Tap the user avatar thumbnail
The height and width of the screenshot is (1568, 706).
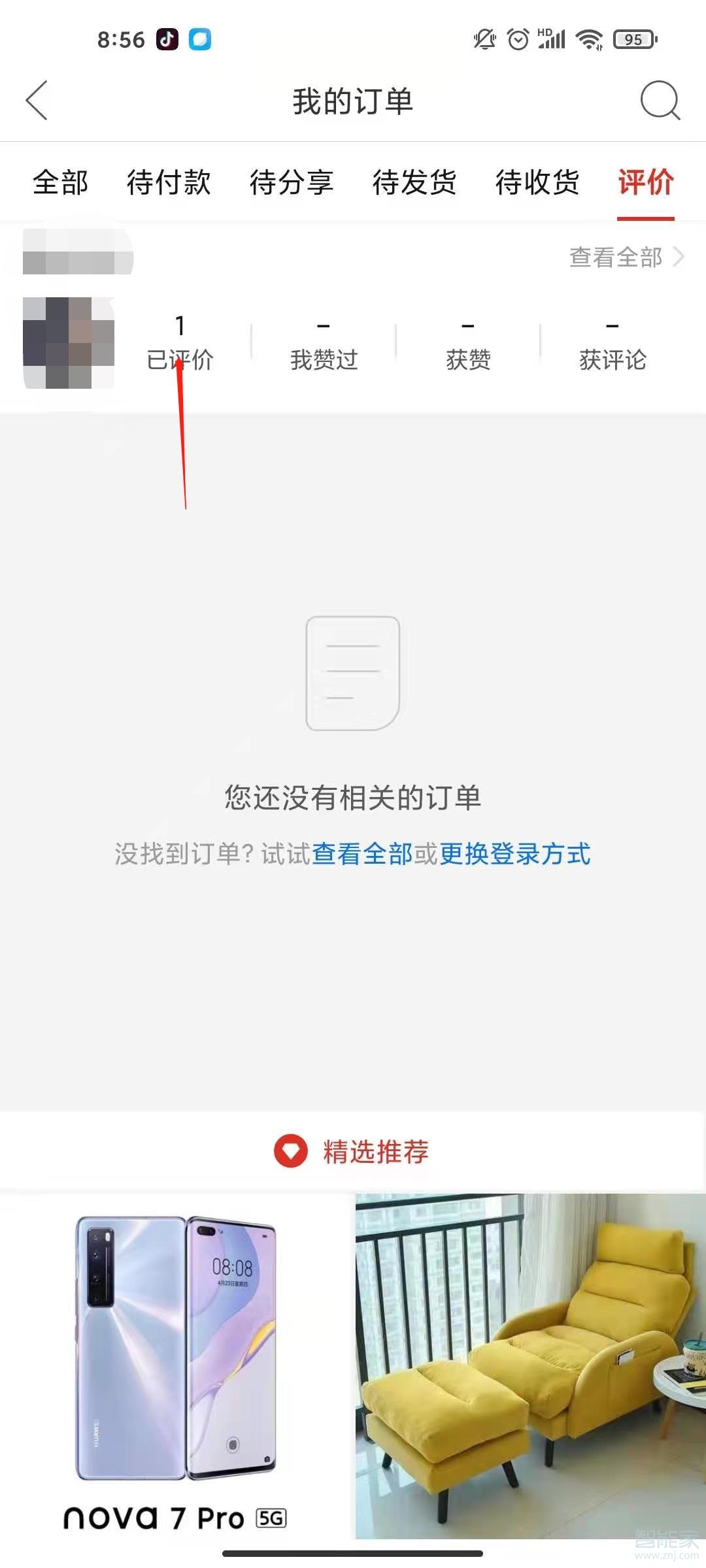coord(69,342)
